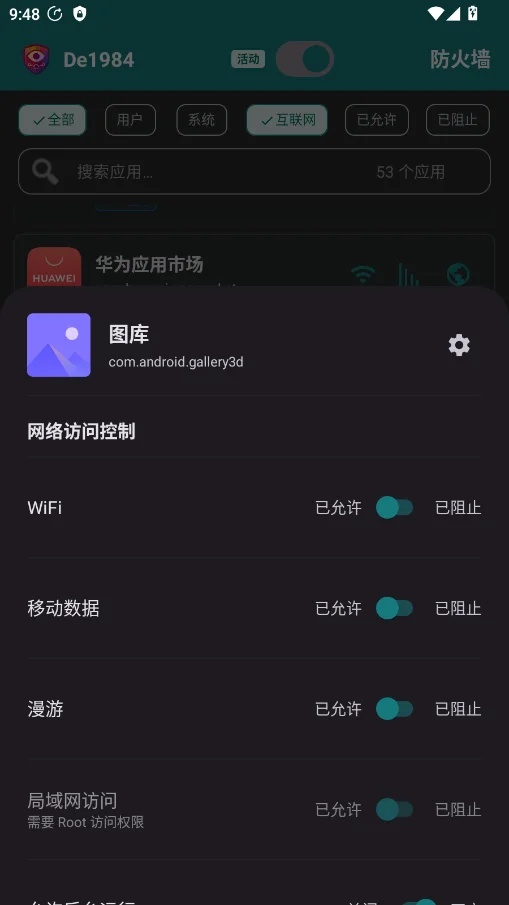Switch off the 活动 firewall toggle
509x905 pixels.
305,59
